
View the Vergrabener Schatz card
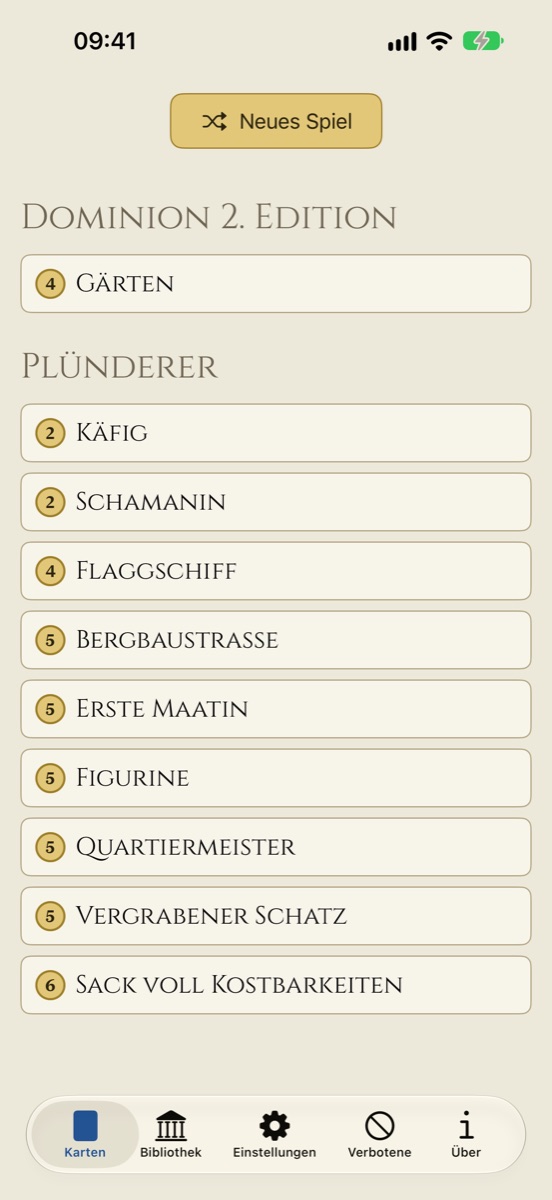(276, 916)
